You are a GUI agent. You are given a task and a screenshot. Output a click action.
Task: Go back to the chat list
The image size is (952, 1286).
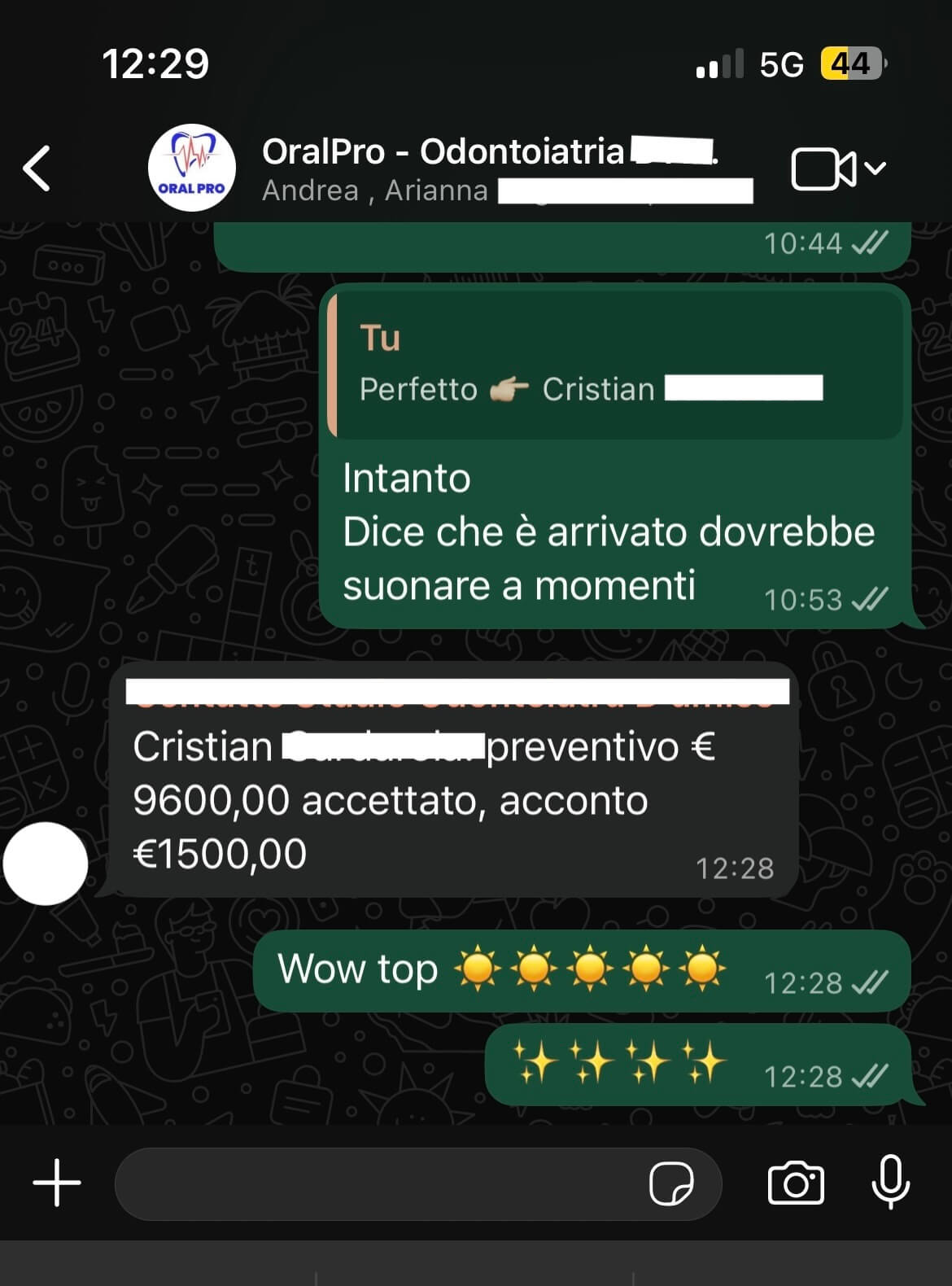[x=37, y=168]
